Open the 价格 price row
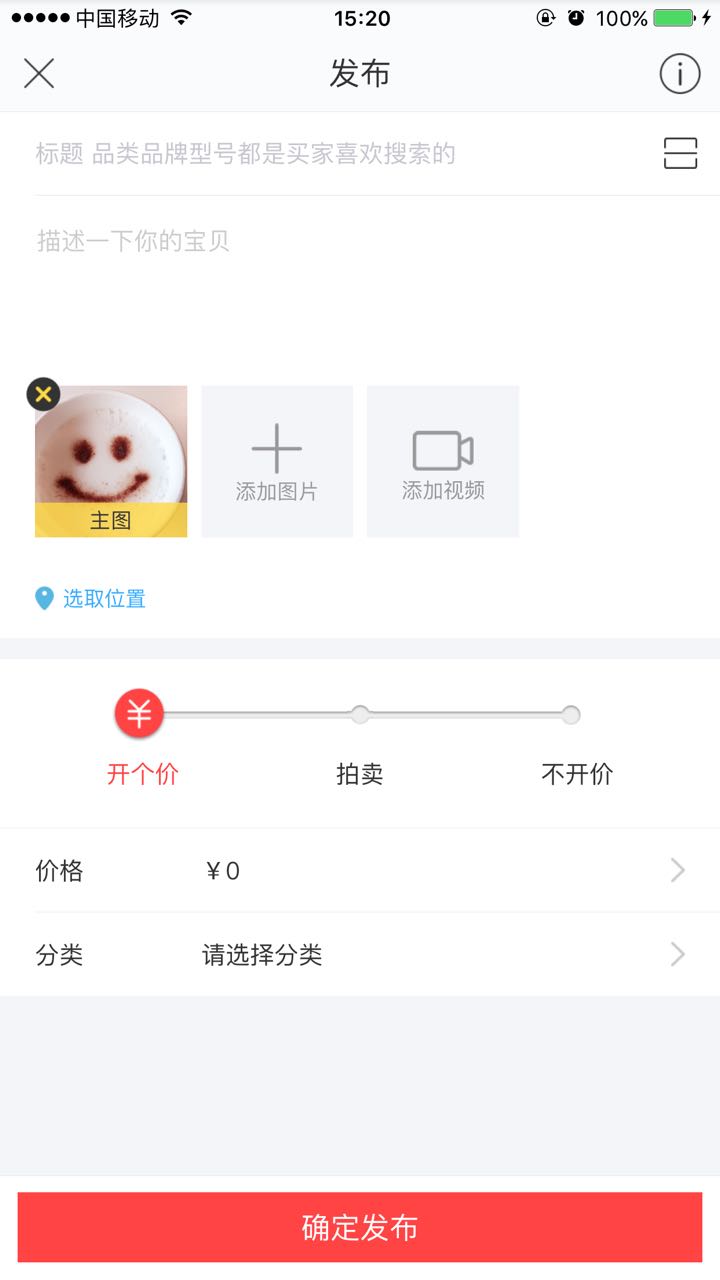 360,871
